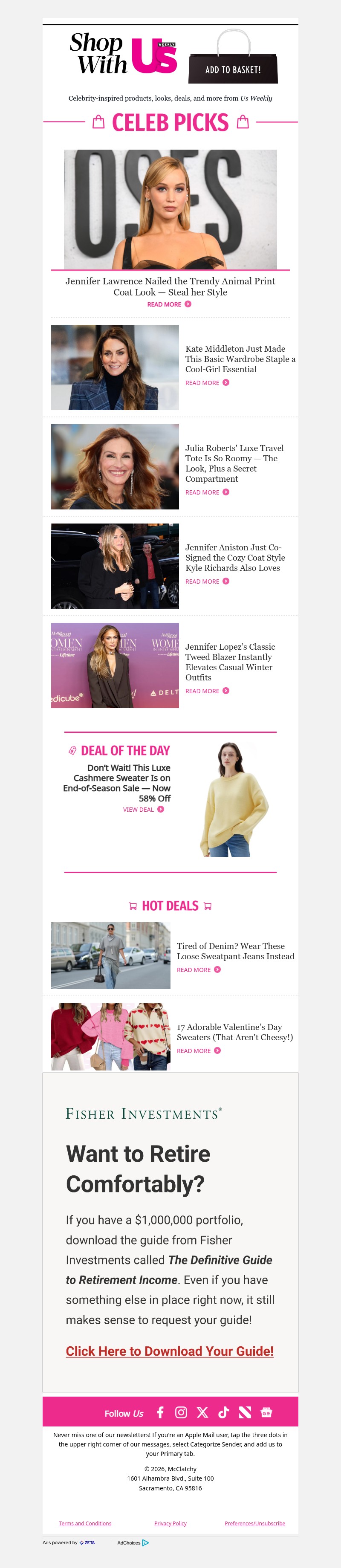The height and width of the screenshot is (1568, 341).
Task: Open the Apple News icon
Action: click(x=245, y=1412)
